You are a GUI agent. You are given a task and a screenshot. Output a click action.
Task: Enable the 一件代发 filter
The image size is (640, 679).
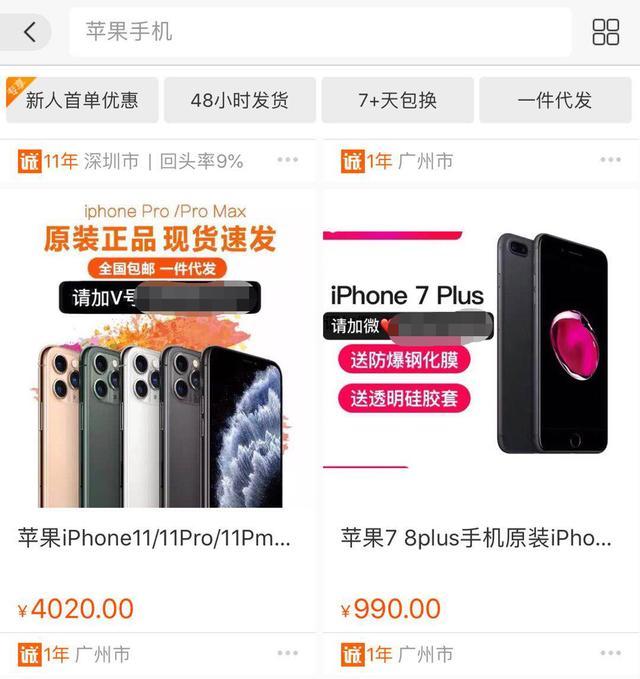pyautogui.click(x=555, y=100)
